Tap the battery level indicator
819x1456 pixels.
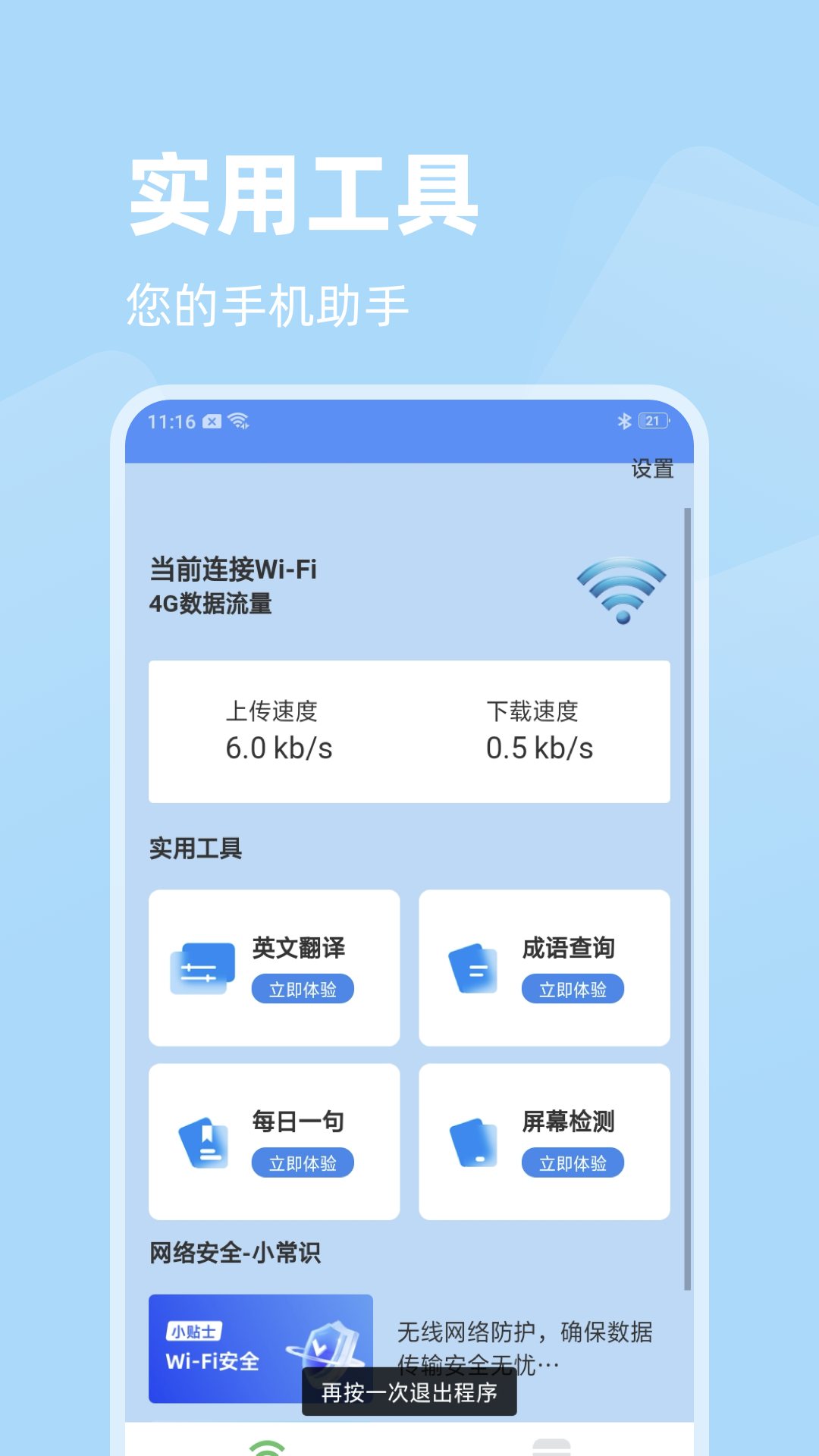[x=651, y=419]
